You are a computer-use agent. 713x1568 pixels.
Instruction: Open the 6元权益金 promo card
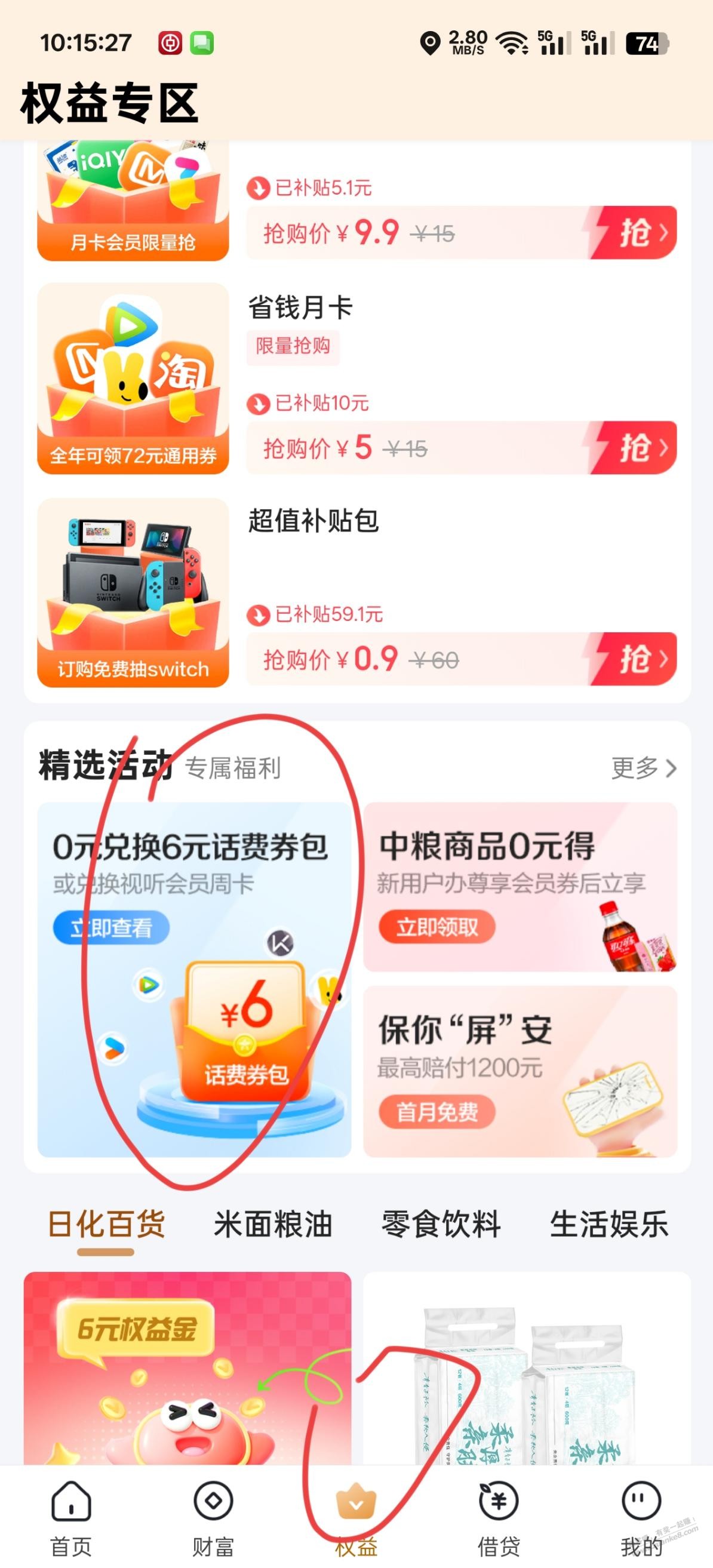point(188,1370)
